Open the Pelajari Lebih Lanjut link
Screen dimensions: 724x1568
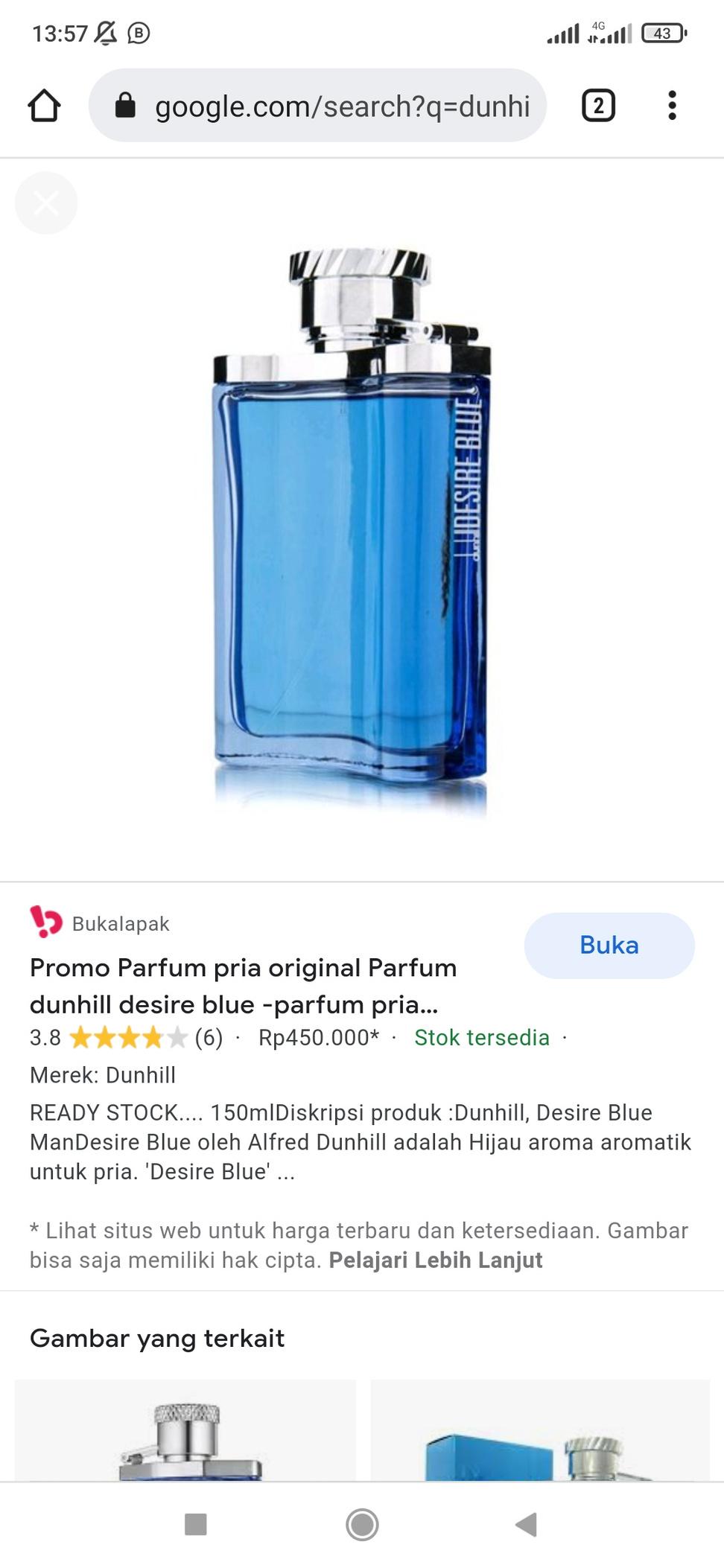[436, 1260]
